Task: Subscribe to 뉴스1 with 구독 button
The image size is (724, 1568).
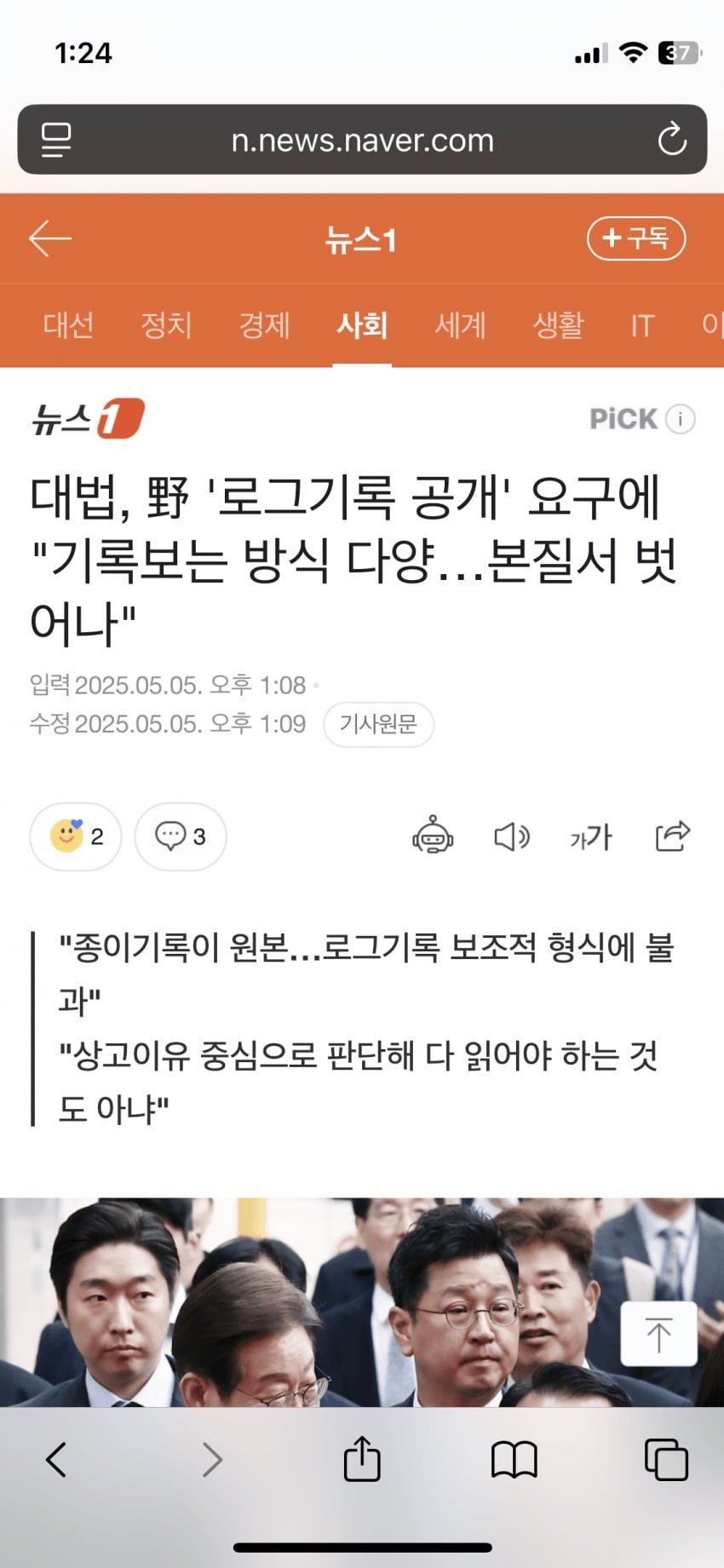Action: (636, 238)
